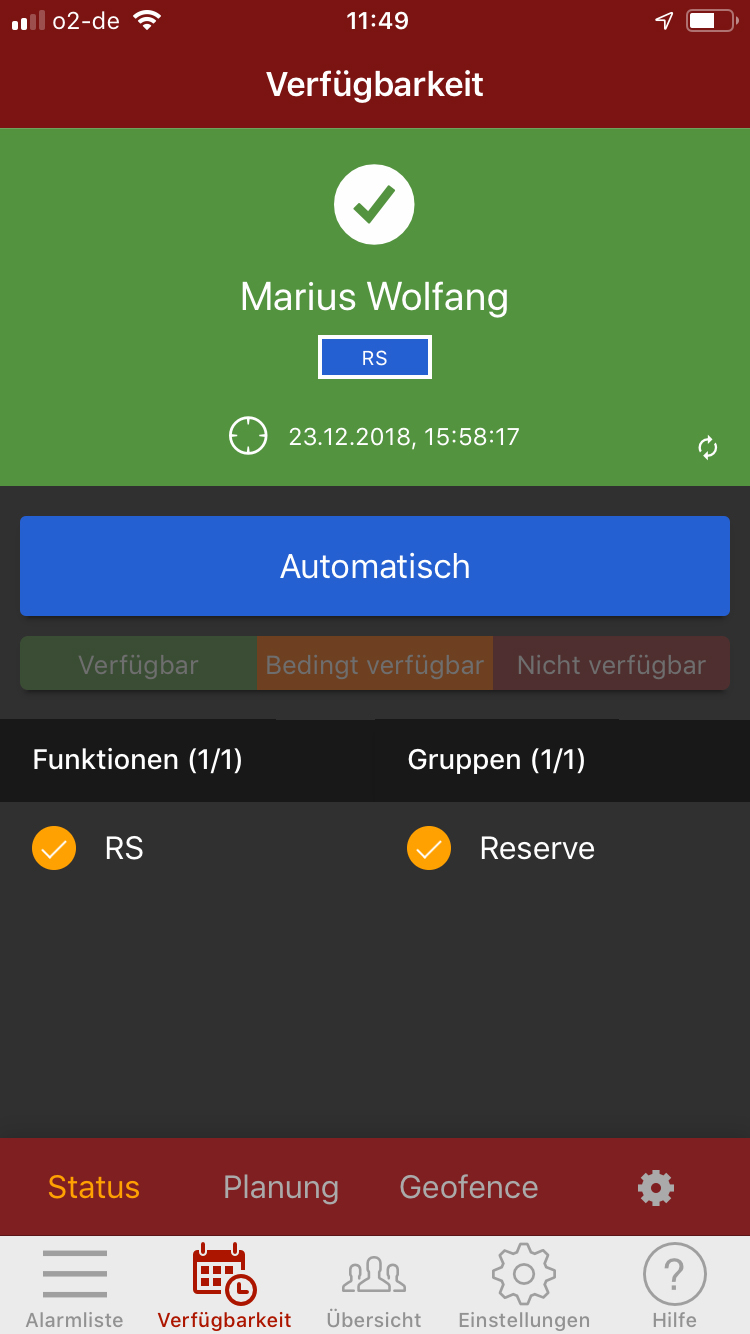Go to the Geofence sub-tab

(x=469, y=1187)
